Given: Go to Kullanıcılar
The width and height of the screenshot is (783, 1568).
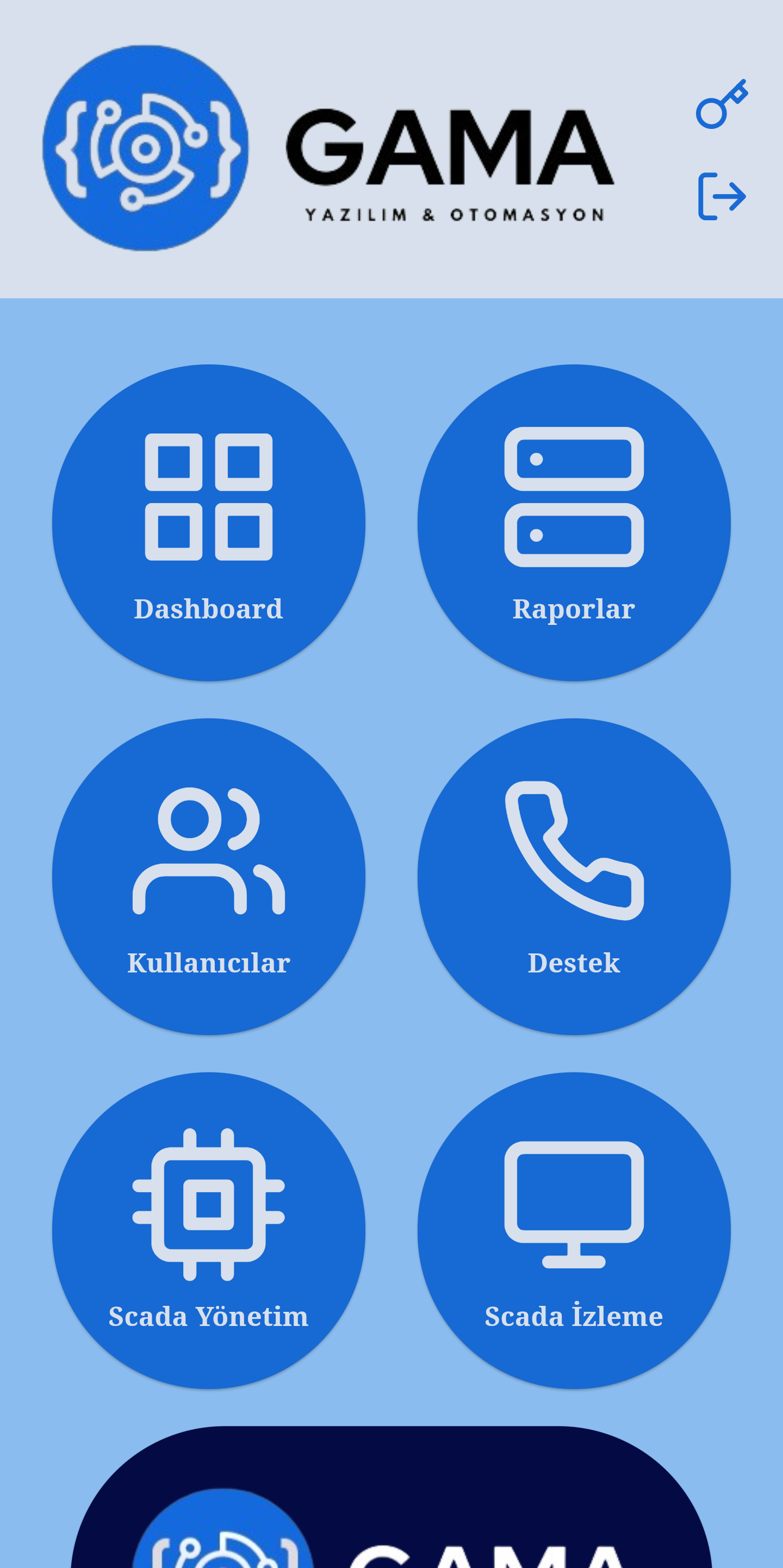Looking at the screenshot, I should point(209,876).
